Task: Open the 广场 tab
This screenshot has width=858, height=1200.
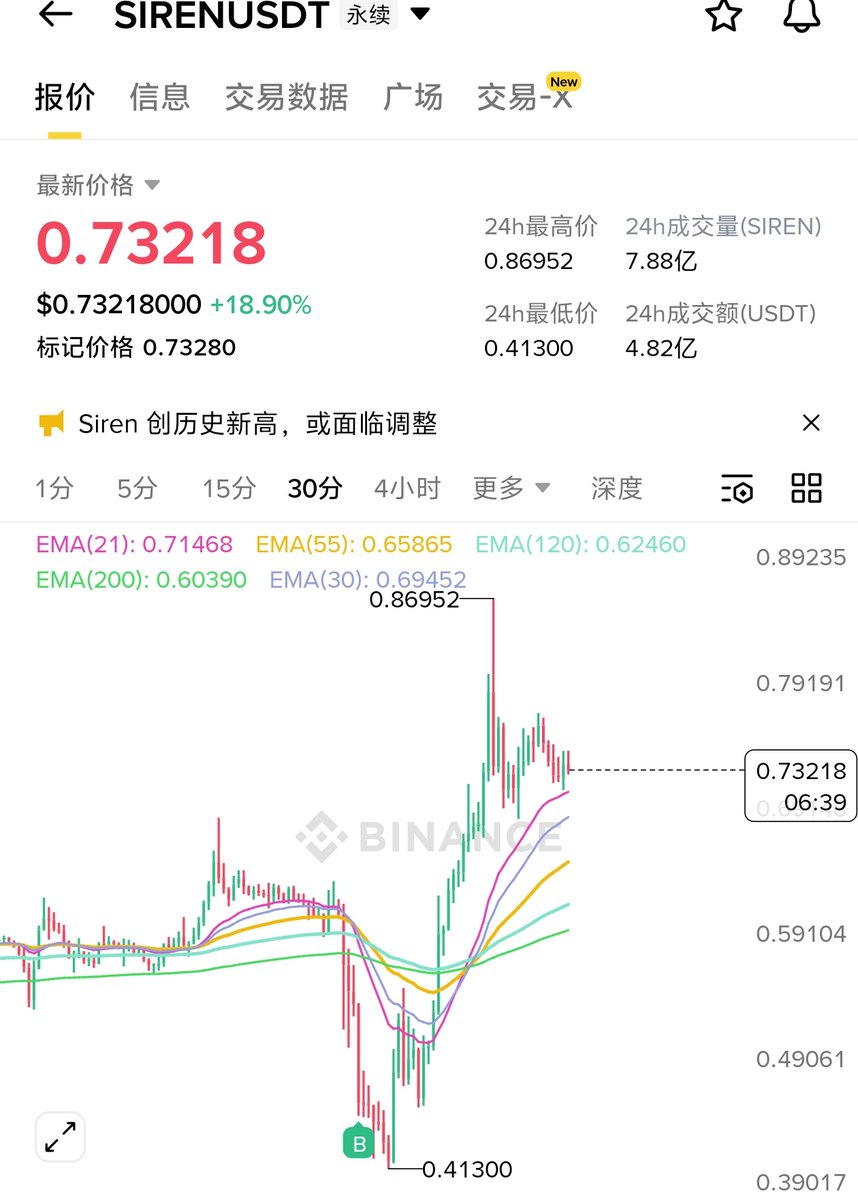Action: pyautogui.click(x=412, y=97)
